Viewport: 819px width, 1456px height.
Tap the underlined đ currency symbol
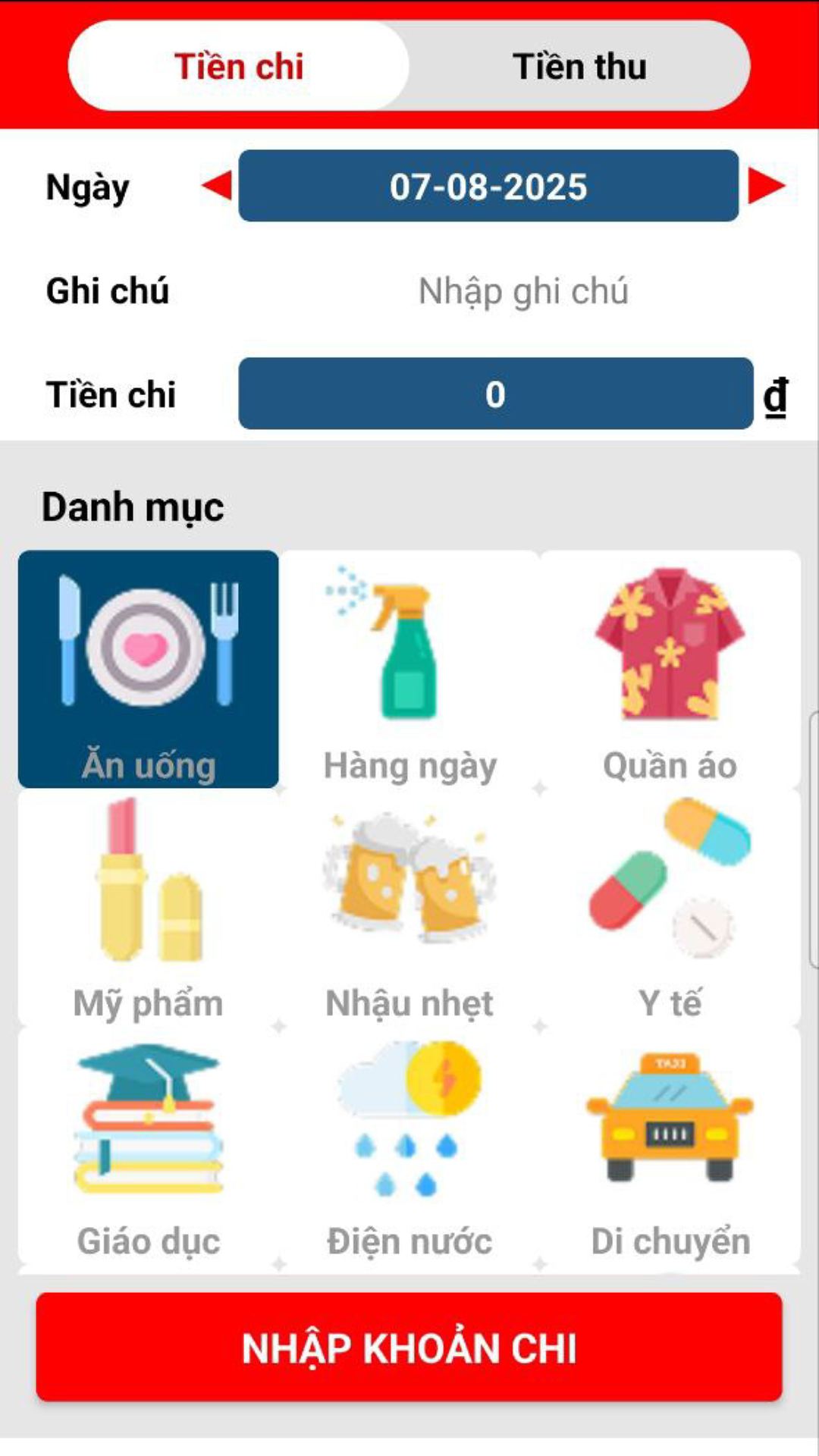coord(776,396)
